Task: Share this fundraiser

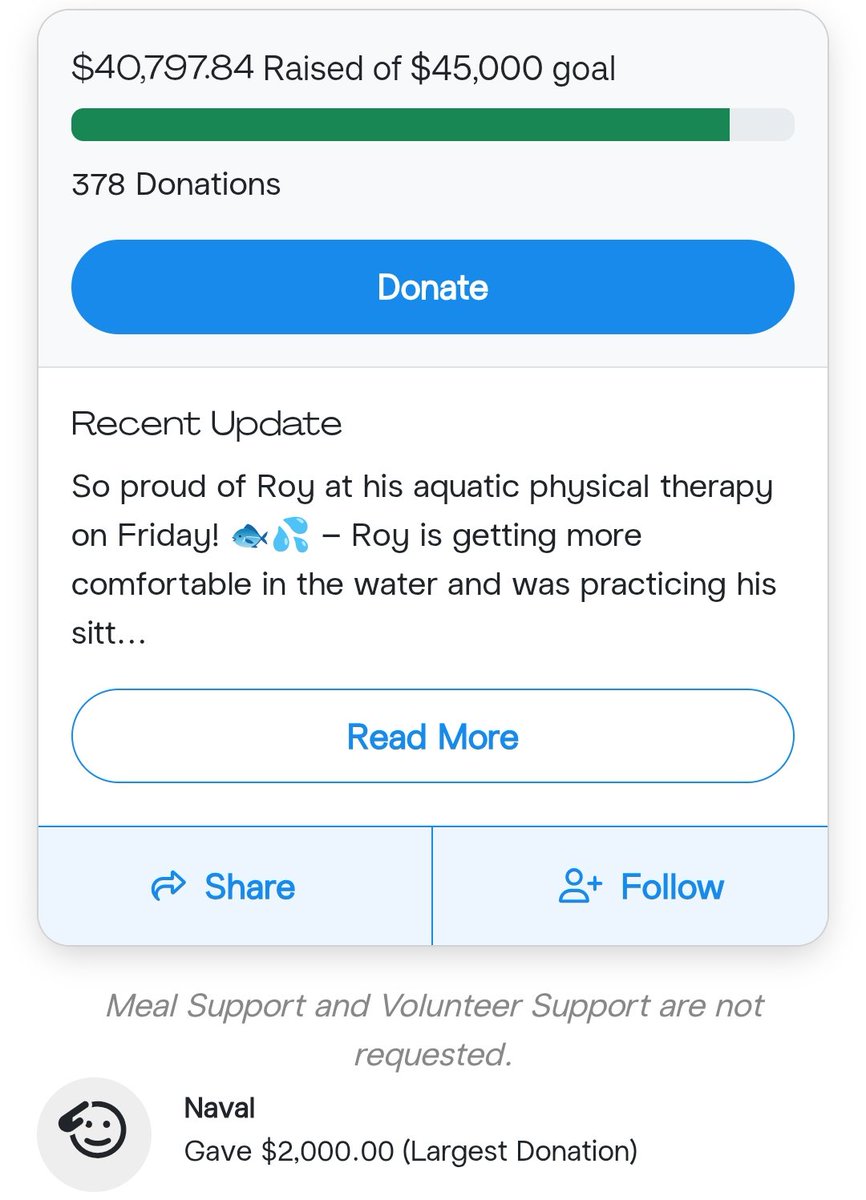Action: click(x=235, y=886)
